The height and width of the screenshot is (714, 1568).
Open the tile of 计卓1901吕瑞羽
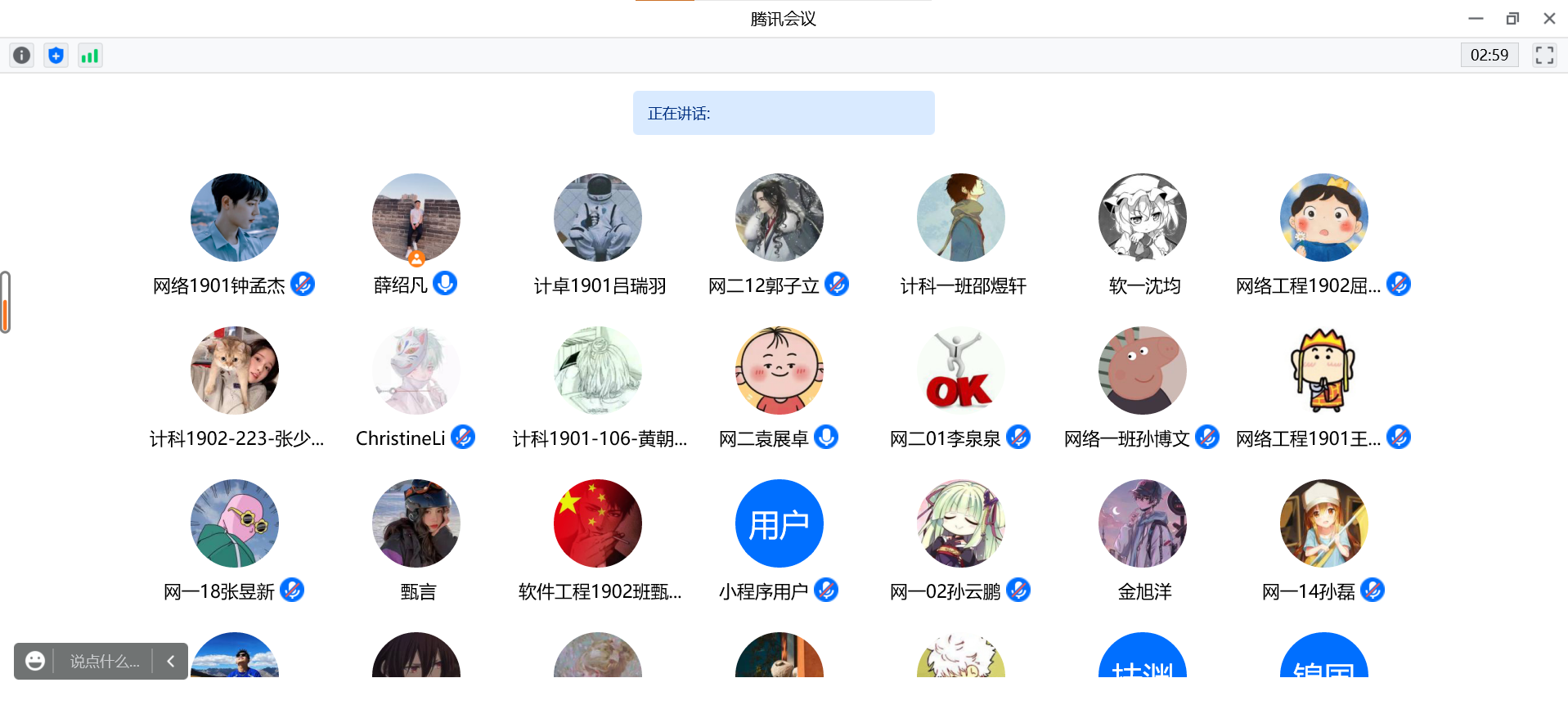(x=598, y=218)
